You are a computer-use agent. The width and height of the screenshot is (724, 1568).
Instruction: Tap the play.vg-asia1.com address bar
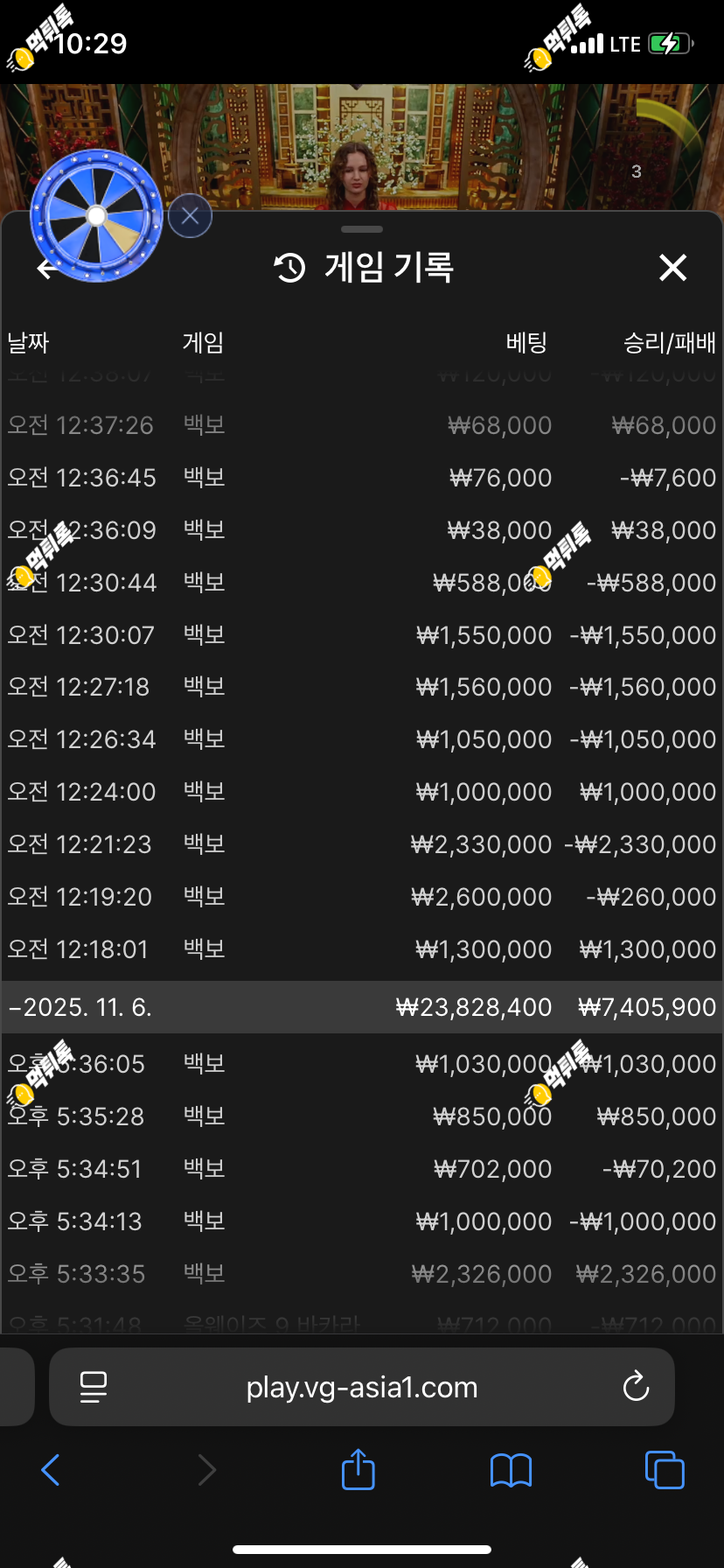(x=362, y=1387)
